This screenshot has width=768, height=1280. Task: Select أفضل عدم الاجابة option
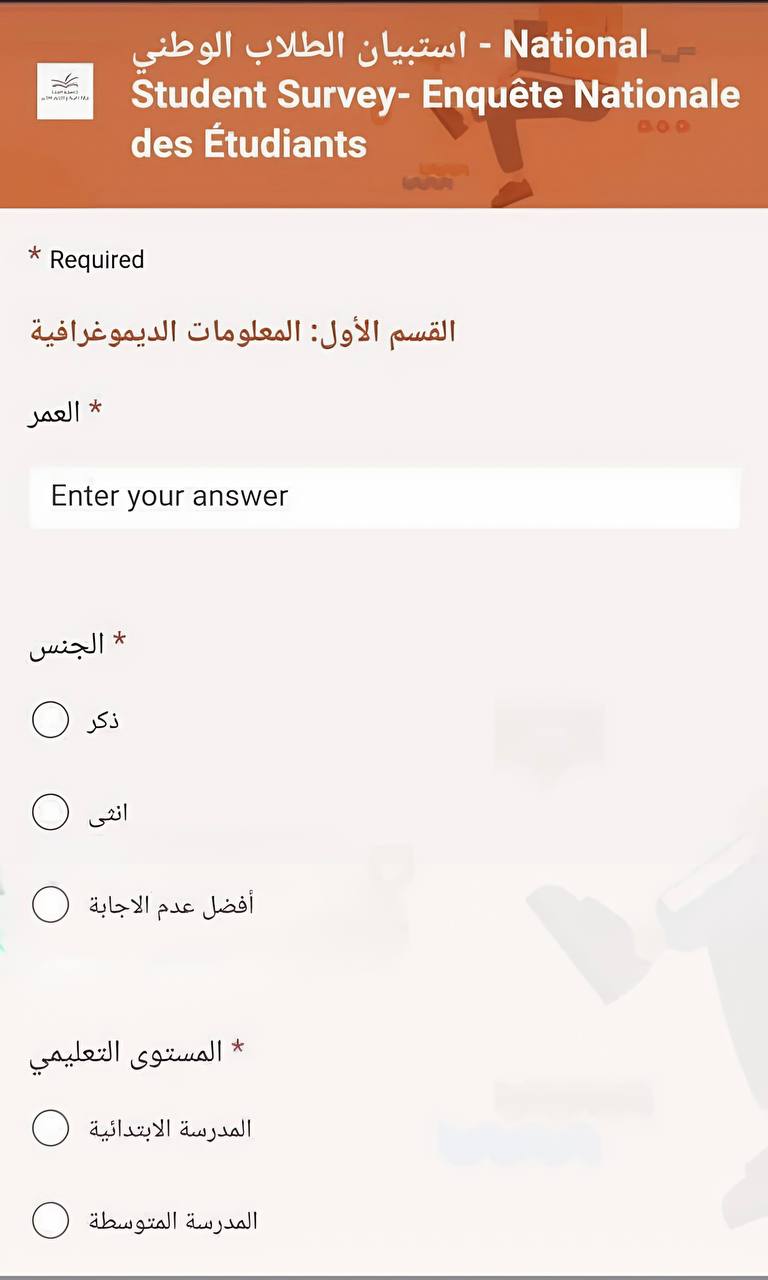[x=50, y=905]
